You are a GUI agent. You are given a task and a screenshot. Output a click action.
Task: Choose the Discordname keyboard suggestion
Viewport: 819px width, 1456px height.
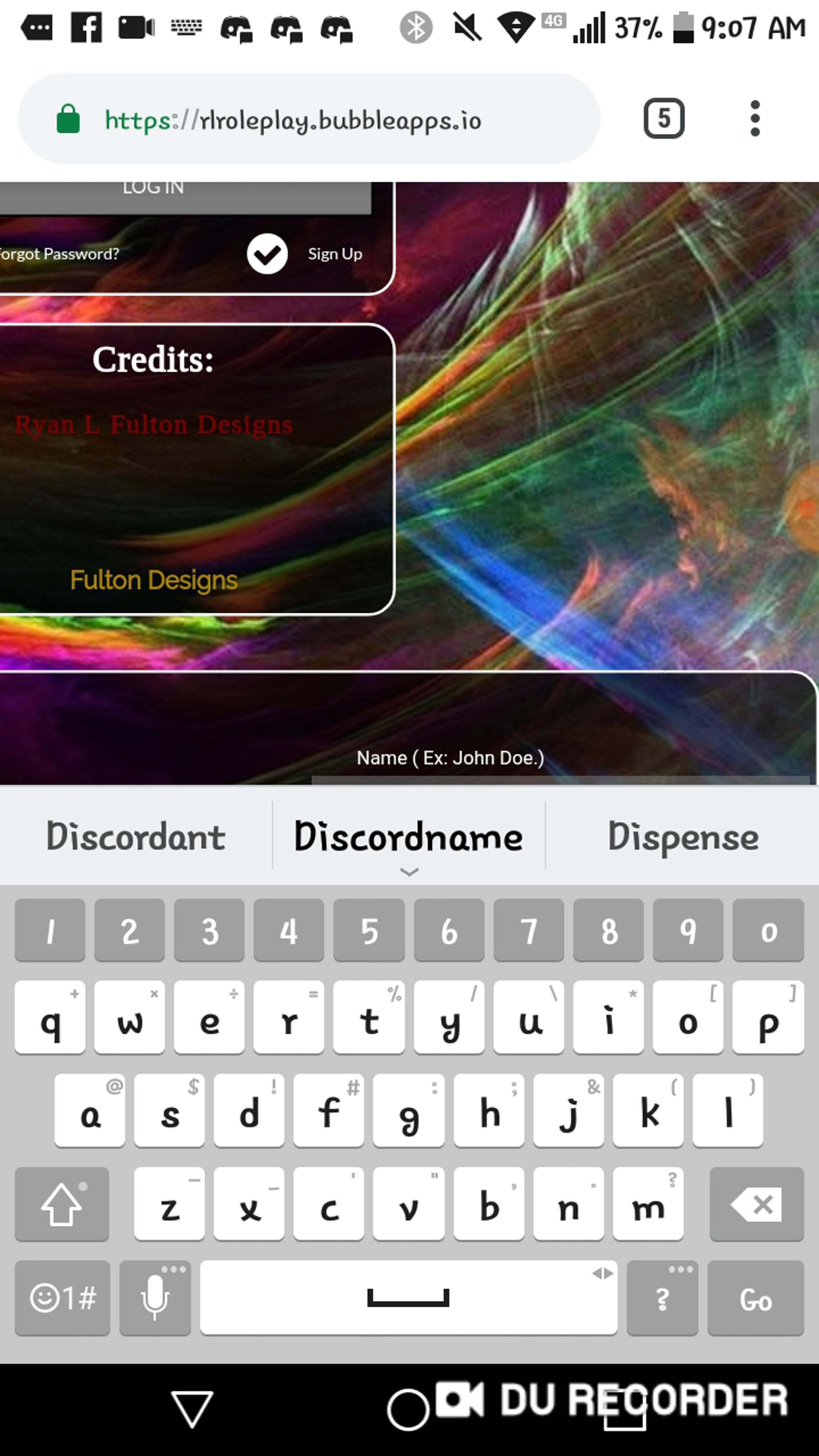click(x=408, y=837)
